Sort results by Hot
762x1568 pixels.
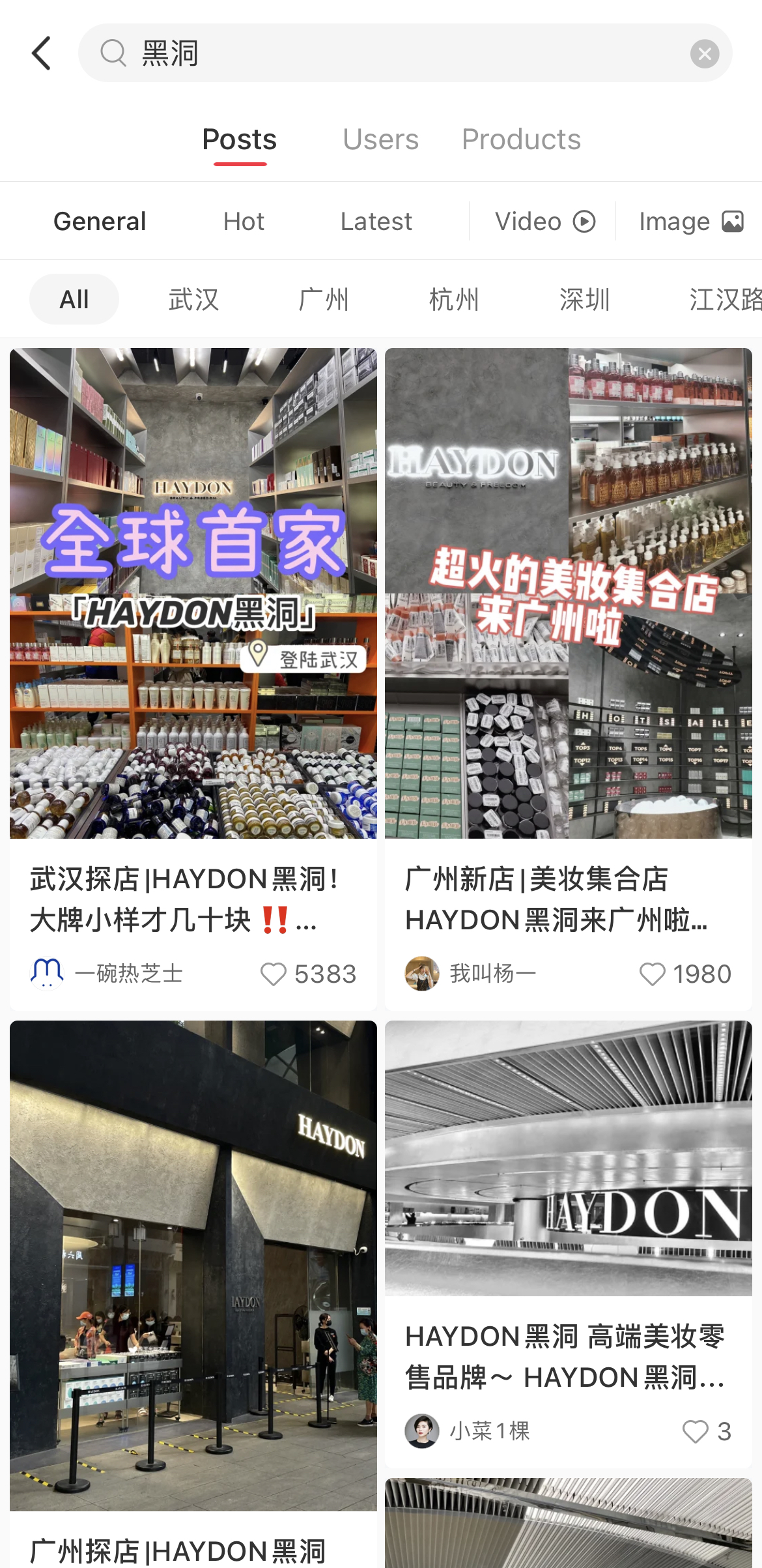click(244, 222)
